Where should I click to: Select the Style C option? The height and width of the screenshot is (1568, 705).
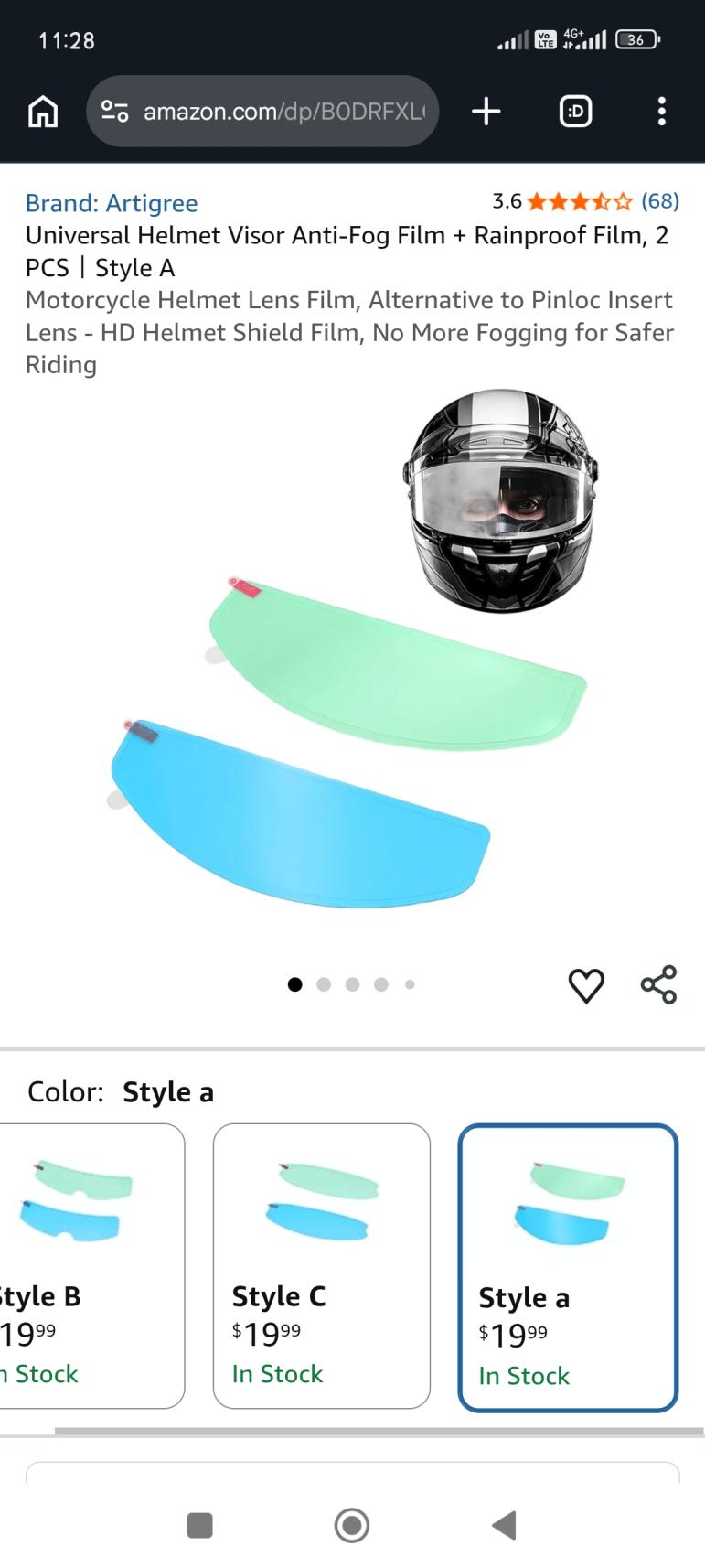pos(322,1266)
